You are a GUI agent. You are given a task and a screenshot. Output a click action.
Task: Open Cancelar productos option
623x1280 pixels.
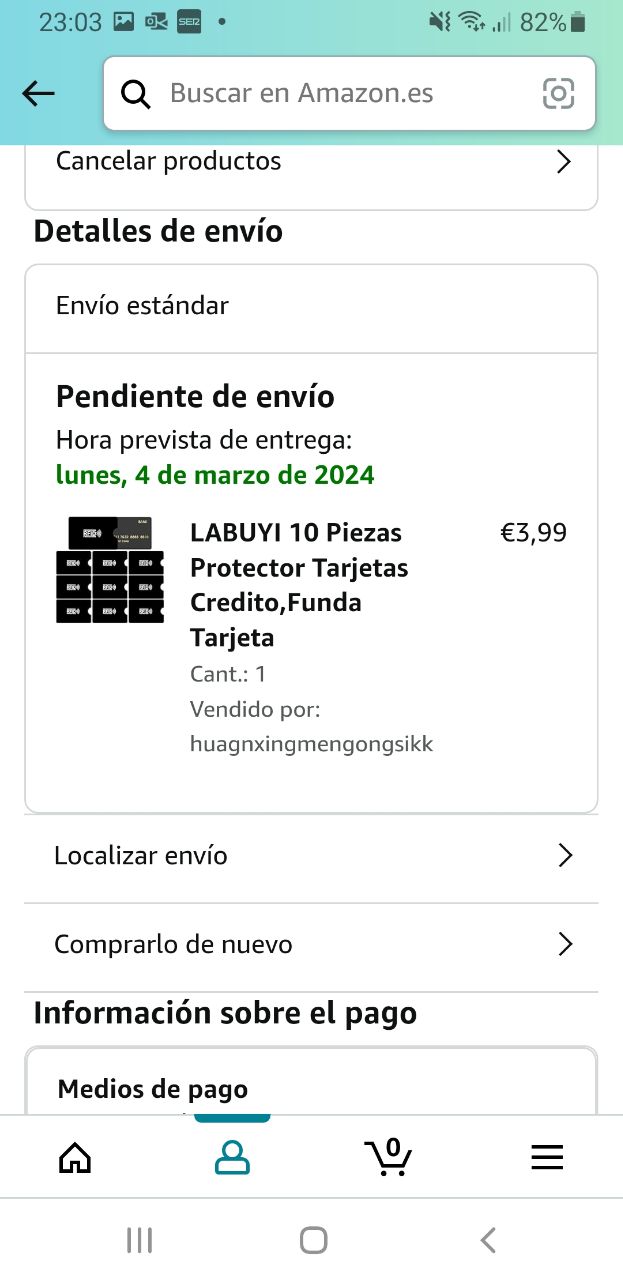coord(311,162)
